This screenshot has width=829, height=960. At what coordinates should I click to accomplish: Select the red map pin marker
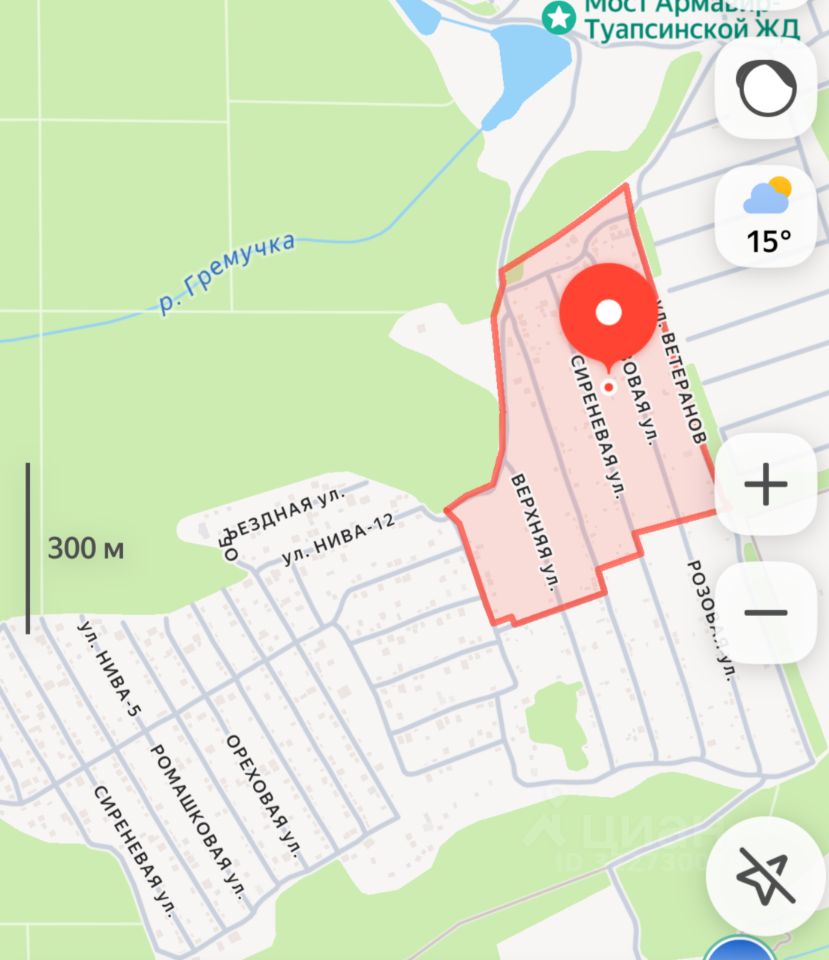click(x=607, y=313)
